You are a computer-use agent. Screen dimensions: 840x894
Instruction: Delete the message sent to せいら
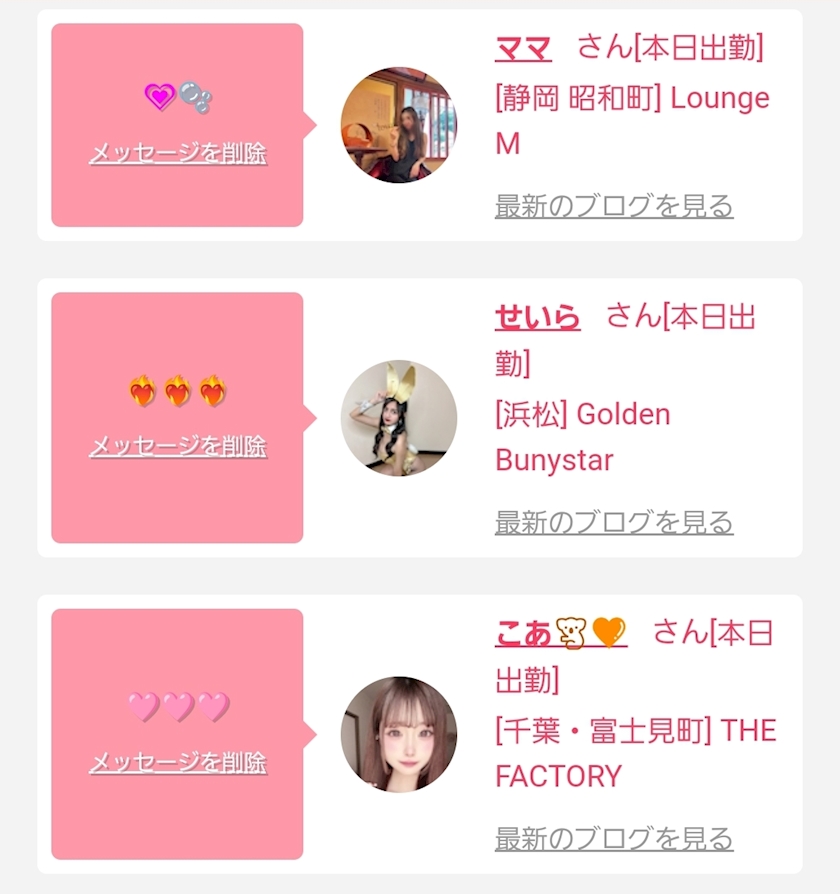(178, 446)
